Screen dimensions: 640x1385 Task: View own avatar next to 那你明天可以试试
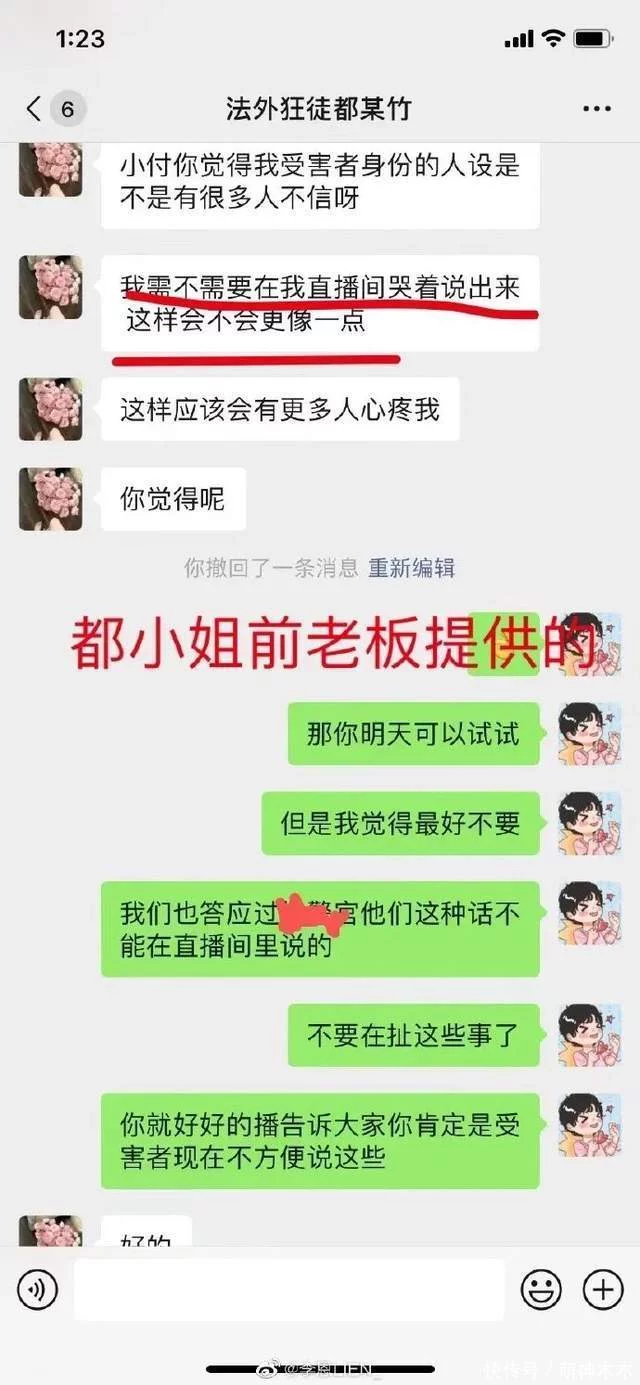(590, 734)
